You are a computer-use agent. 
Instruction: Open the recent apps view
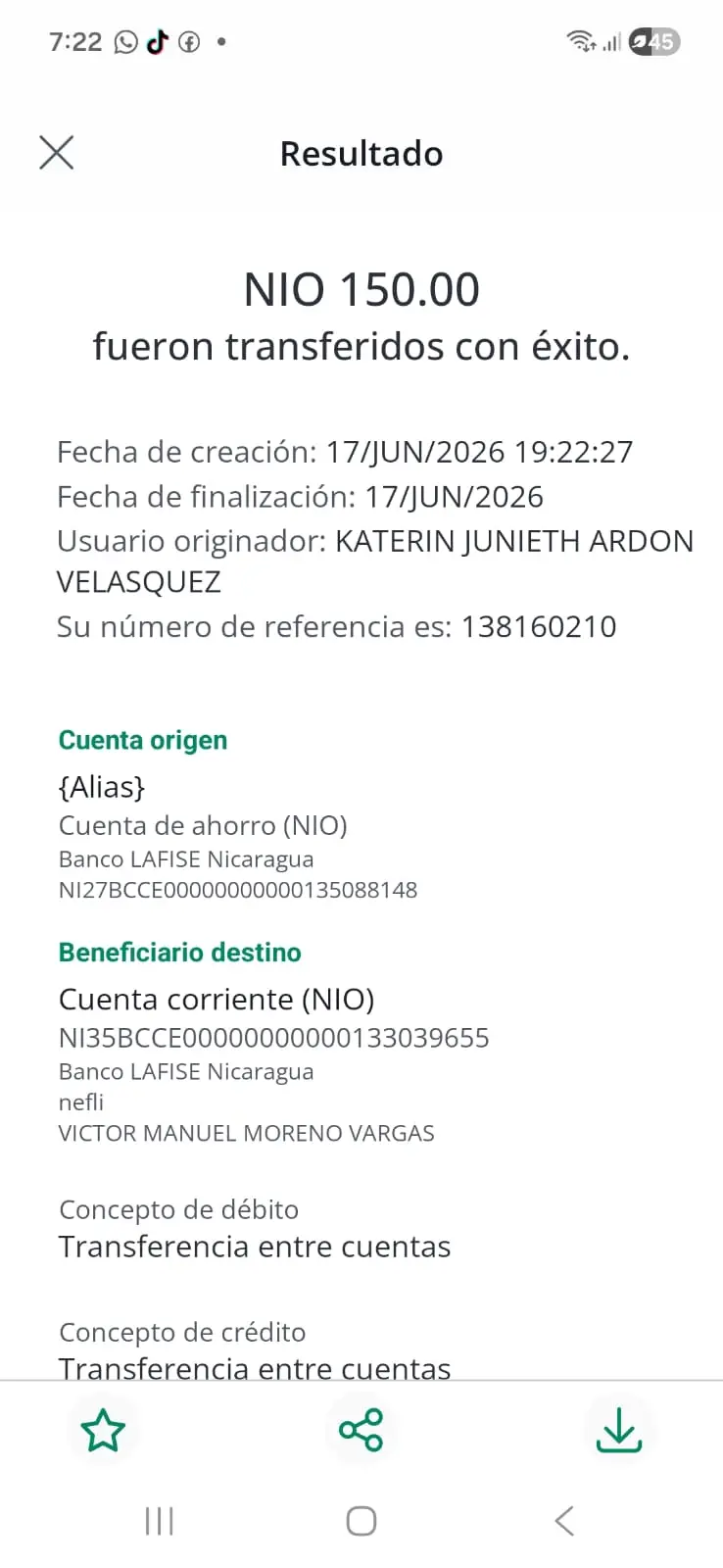(159, 1521)
